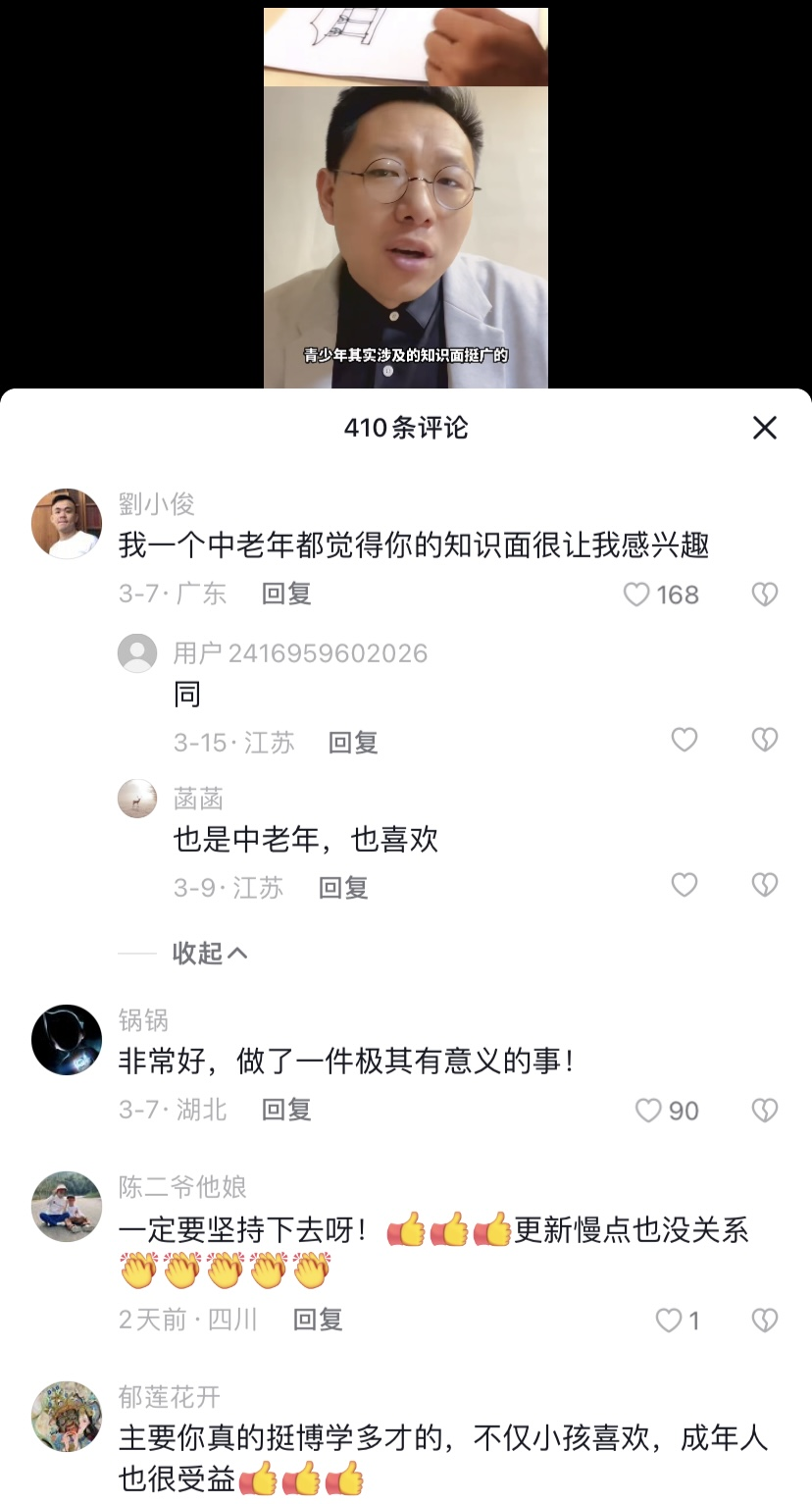Dislike 菡菡's reply
Screen dimensions: 812x1504
pyautogui.click(x=764, y=885)
